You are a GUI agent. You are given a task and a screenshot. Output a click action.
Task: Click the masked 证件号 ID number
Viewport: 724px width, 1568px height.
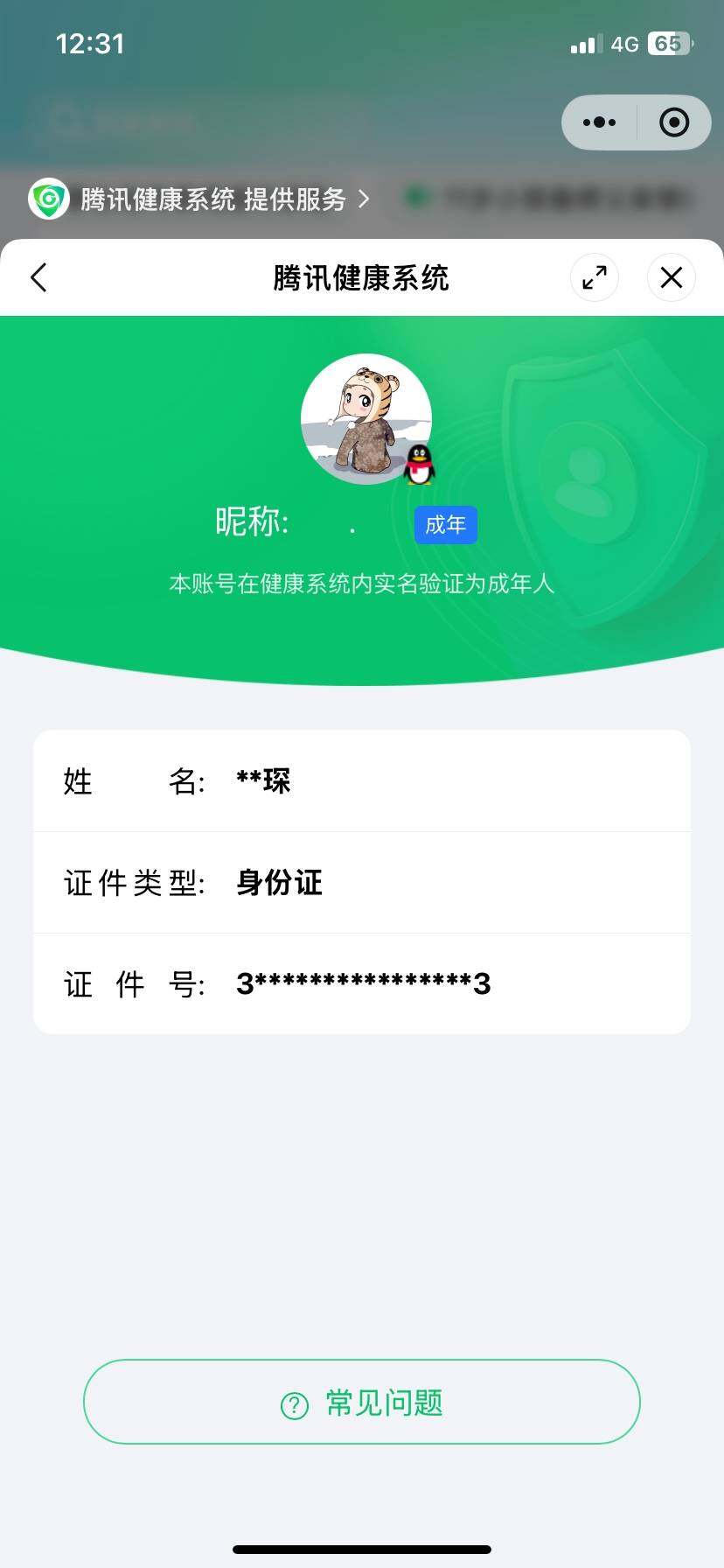click(364, 983)
